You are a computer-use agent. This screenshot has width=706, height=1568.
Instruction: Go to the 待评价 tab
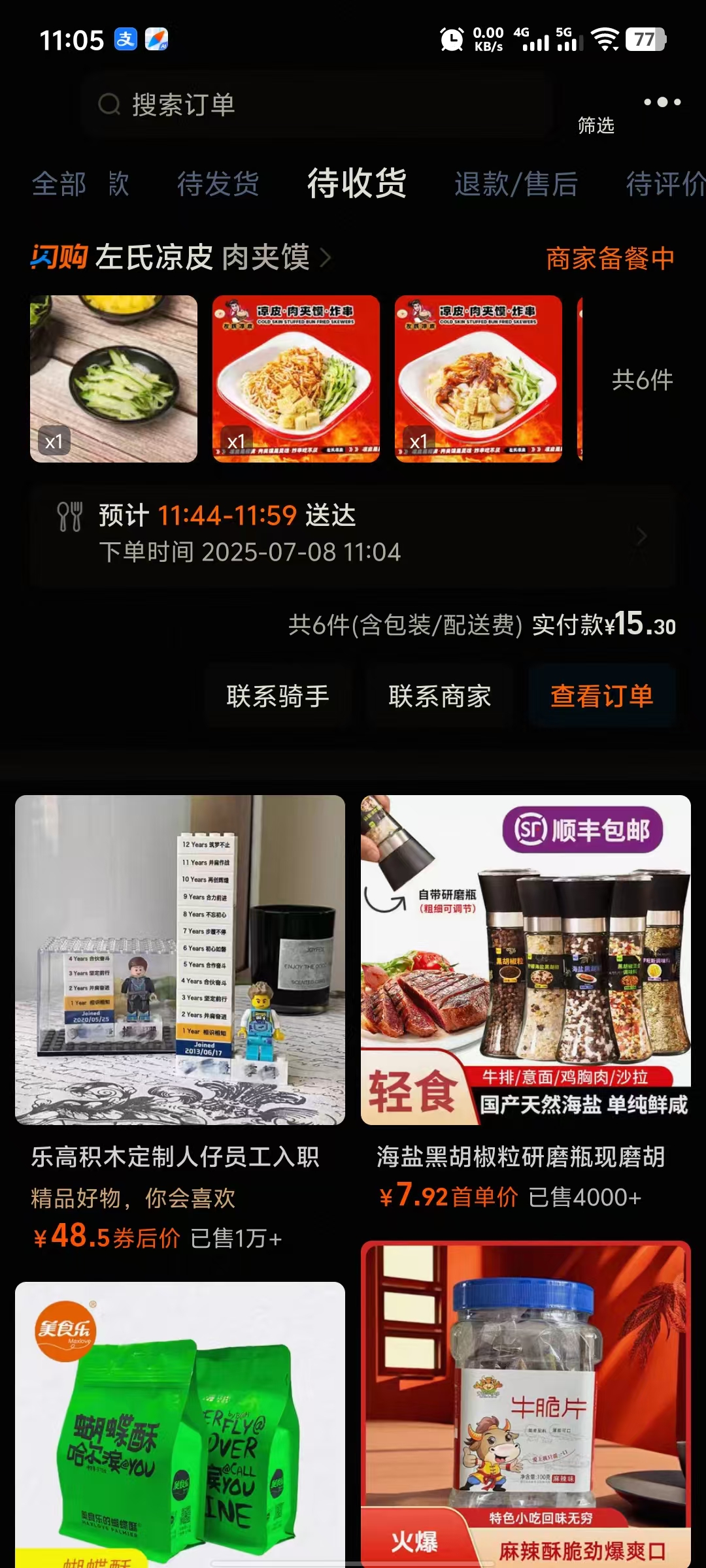[x=664, y=184]
